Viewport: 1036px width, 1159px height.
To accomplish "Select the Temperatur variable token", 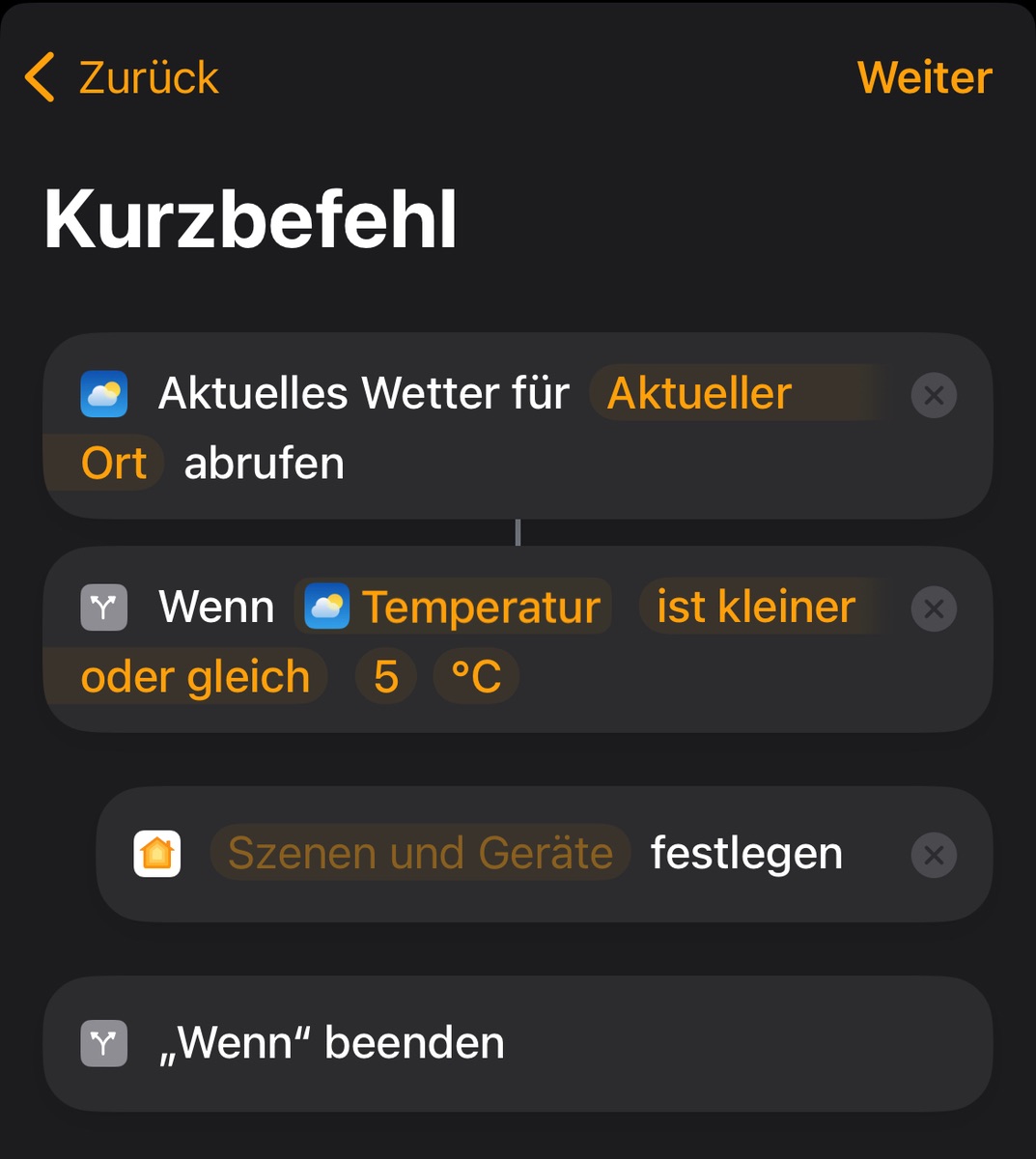I will [453, 607].
